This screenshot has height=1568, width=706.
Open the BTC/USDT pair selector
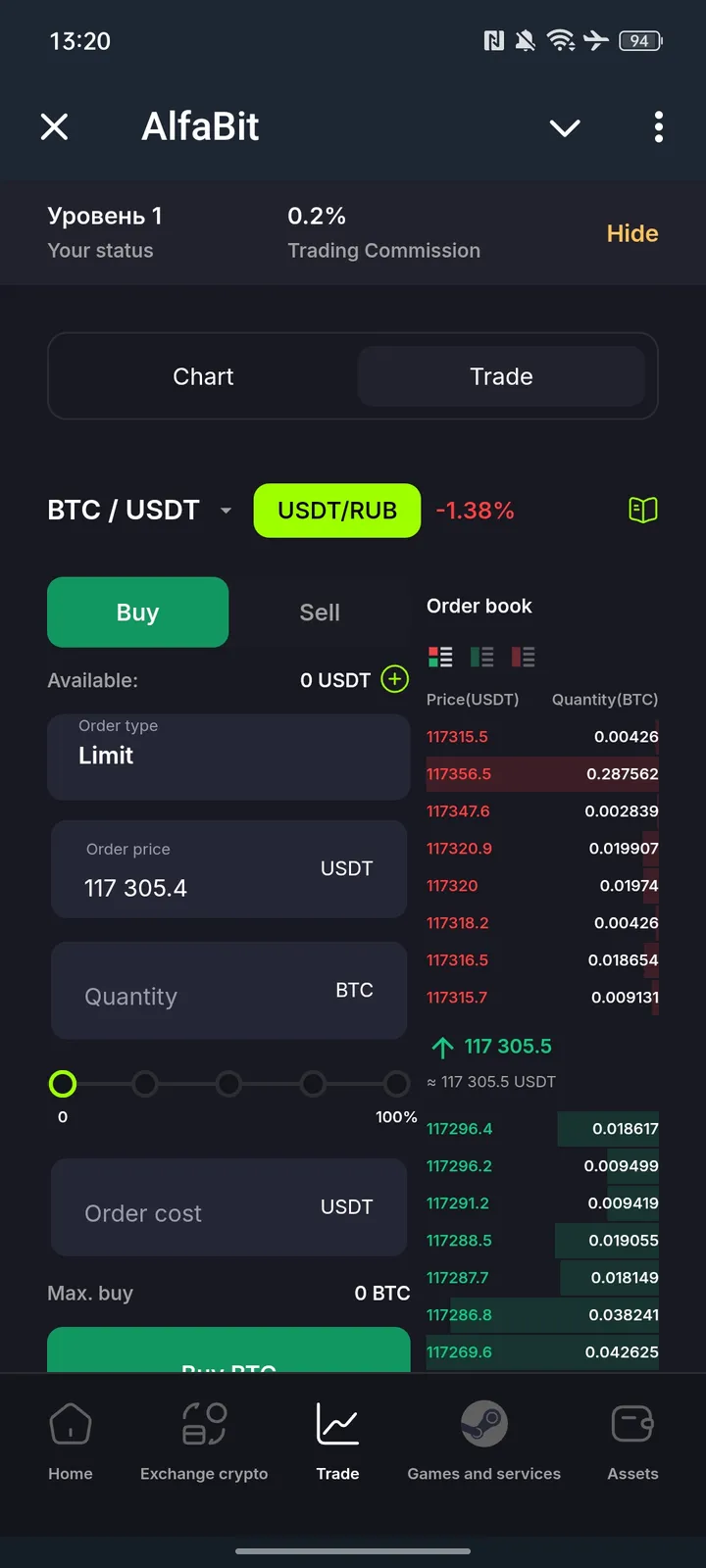pyautogui.click(x=137, y=510)
